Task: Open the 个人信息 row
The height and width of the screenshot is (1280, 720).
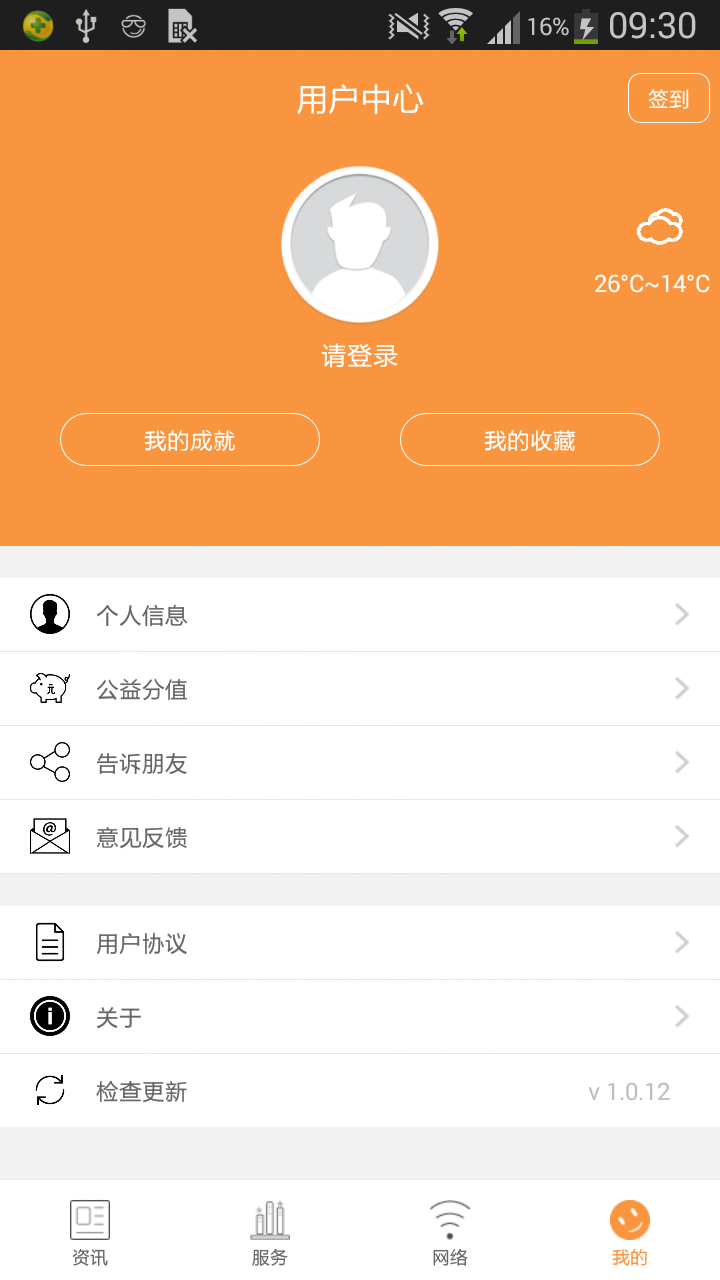Action: [360, 615]
